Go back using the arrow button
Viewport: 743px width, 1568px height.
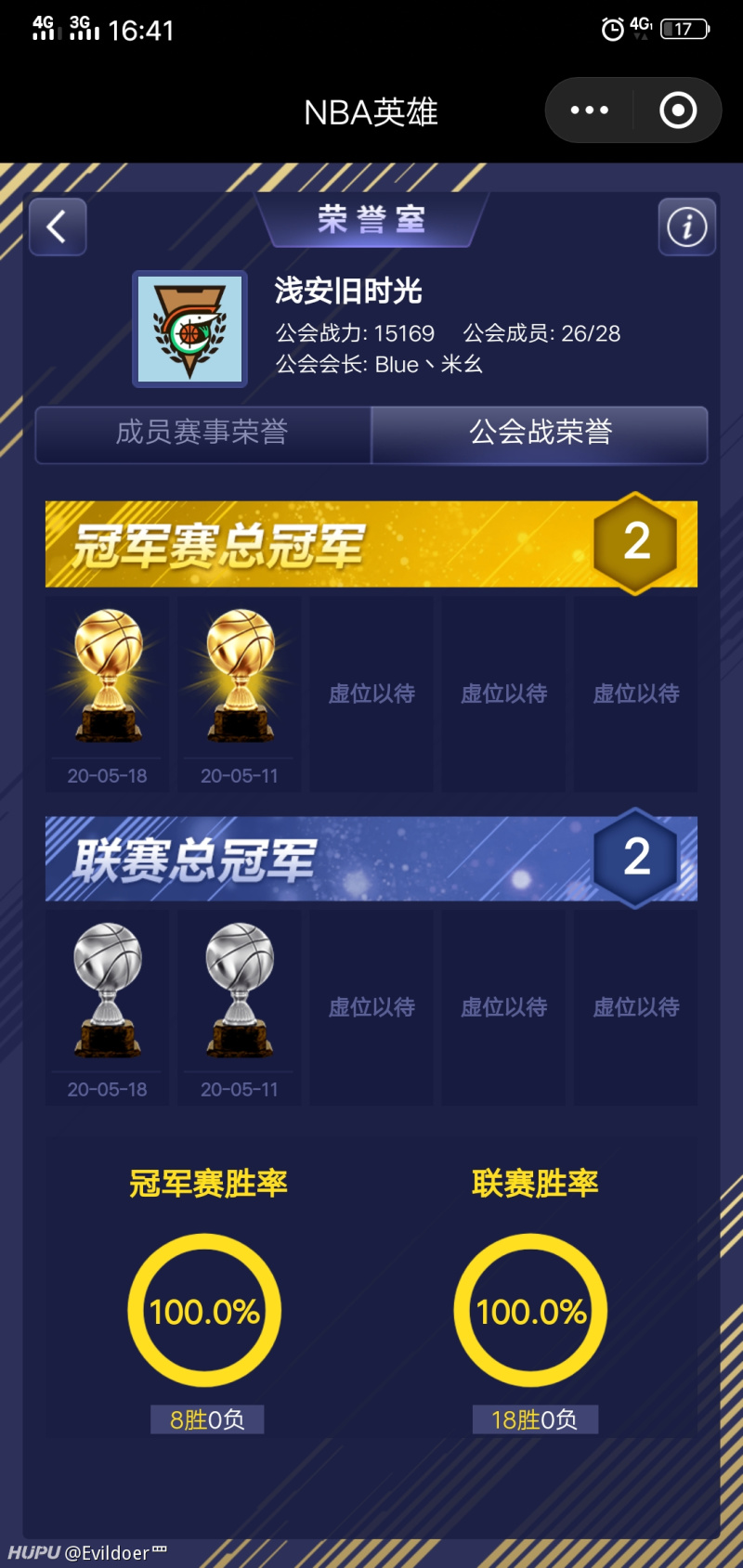click(58, 227)
